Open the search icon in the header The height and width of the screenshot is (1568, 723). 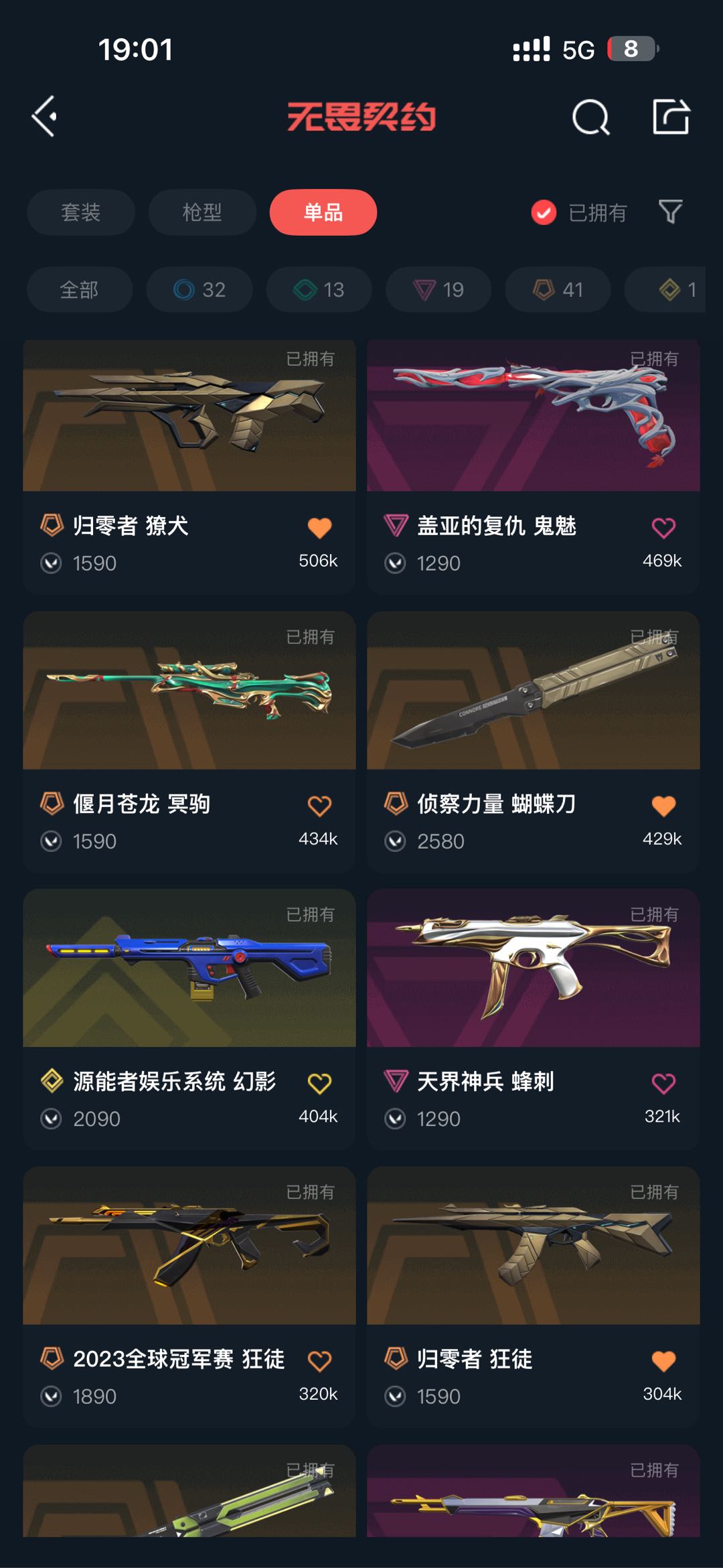pos(590,118)
